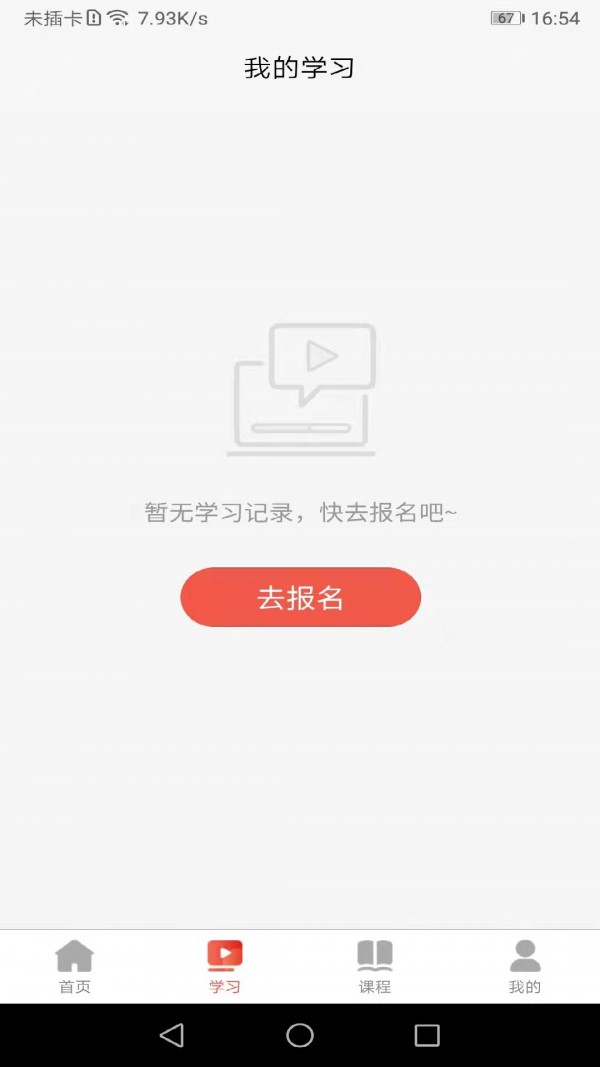Open the 课程 courses tab

pyautogui.click(x=375, y=966)
